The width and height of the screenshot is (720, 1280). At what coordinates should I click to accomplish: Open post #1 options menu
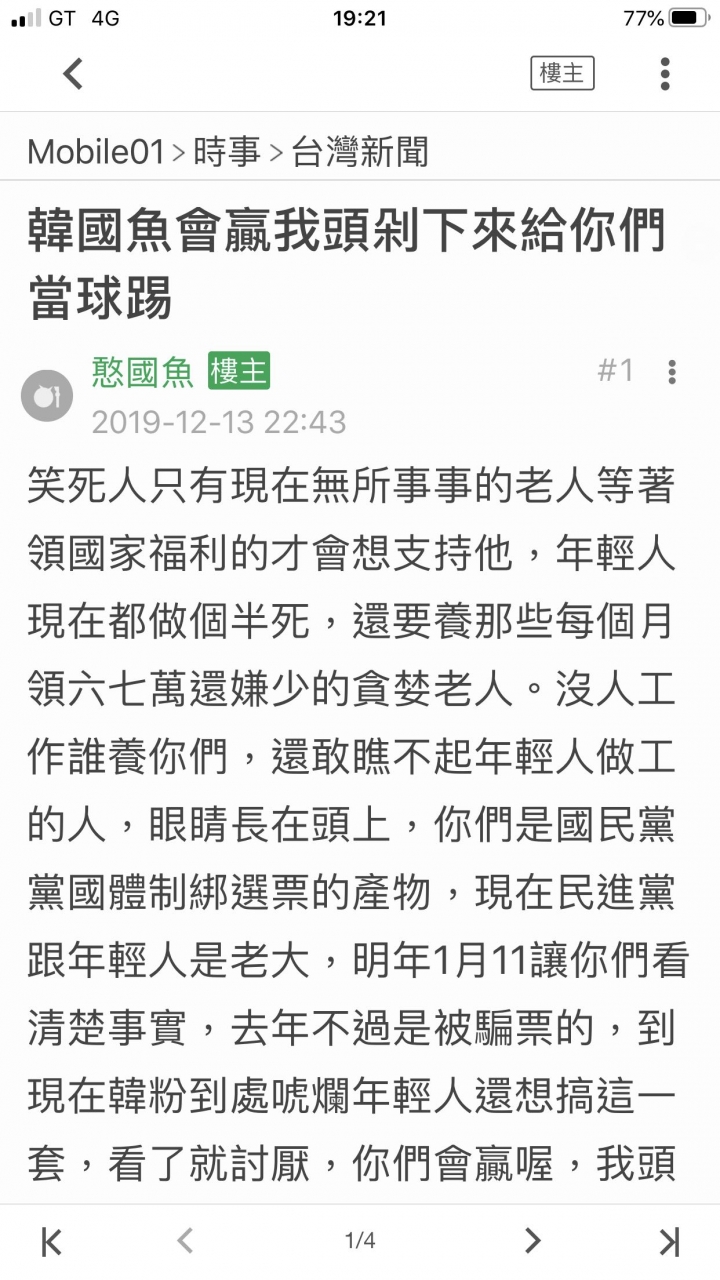coord(672,372)
